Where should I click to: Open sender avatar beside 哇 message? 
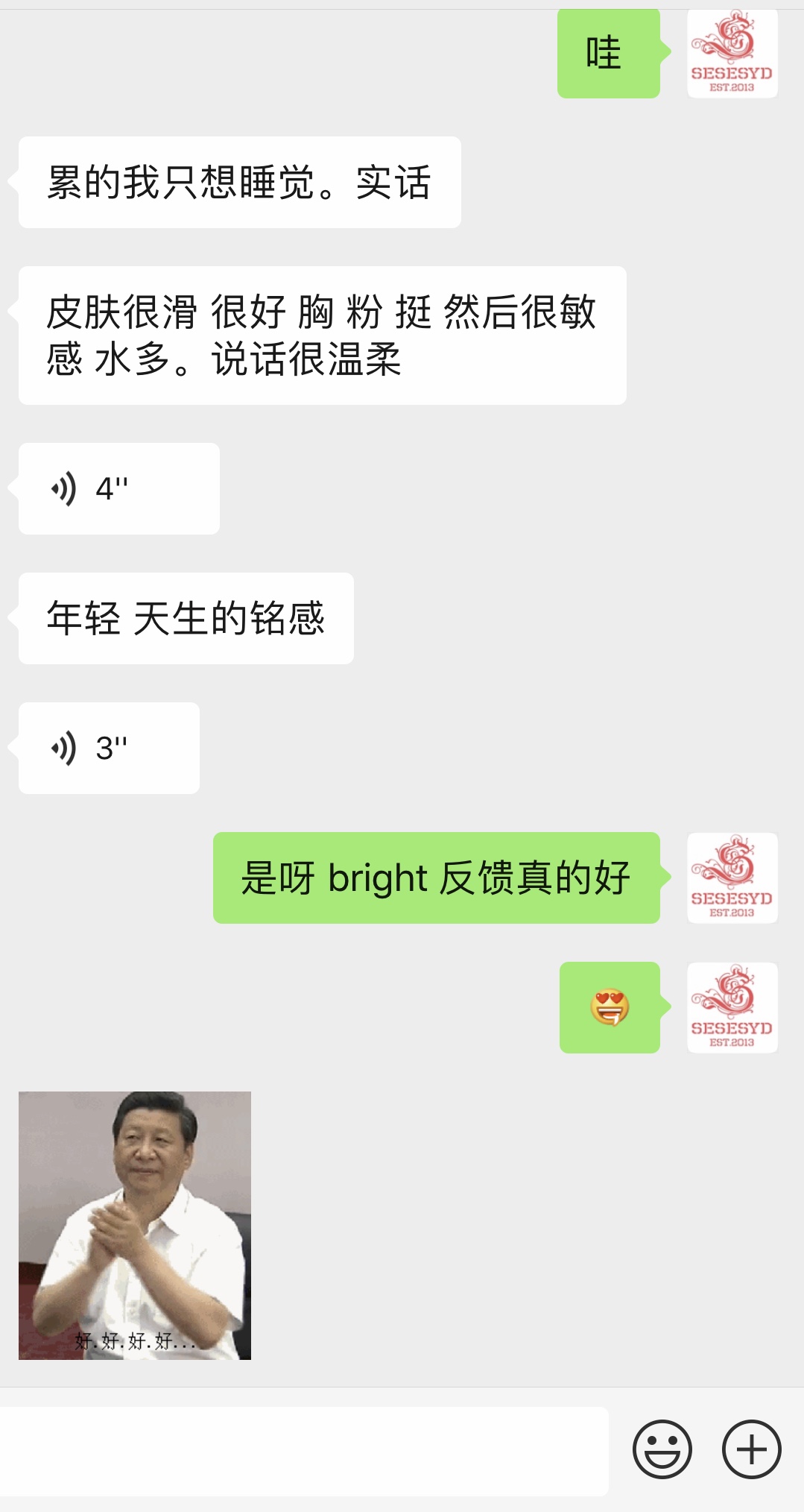(732, 54)
